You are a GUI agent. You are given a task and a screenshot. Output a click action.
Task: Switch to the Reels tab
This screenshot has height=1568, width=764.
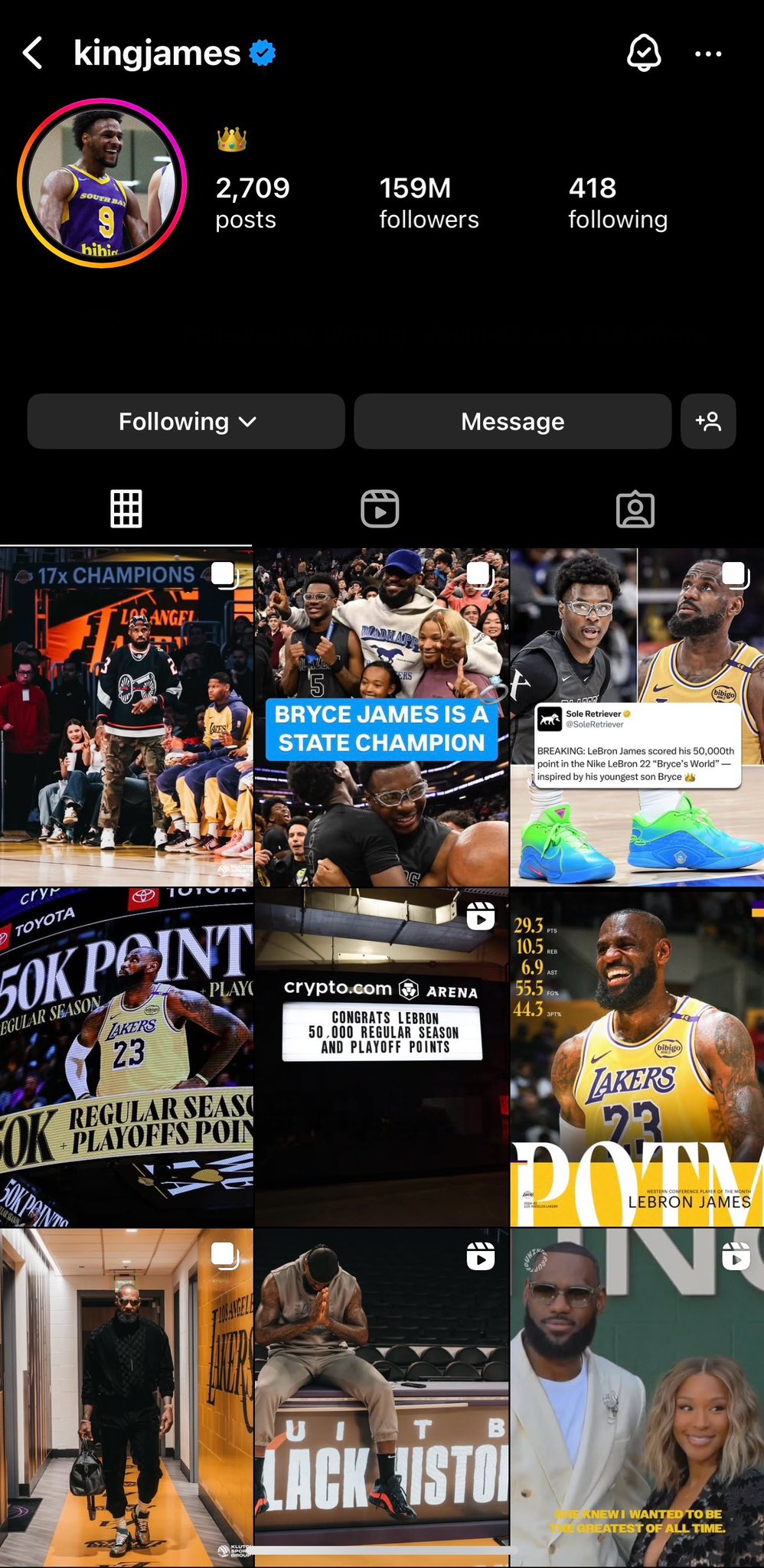tap(380, 508)
